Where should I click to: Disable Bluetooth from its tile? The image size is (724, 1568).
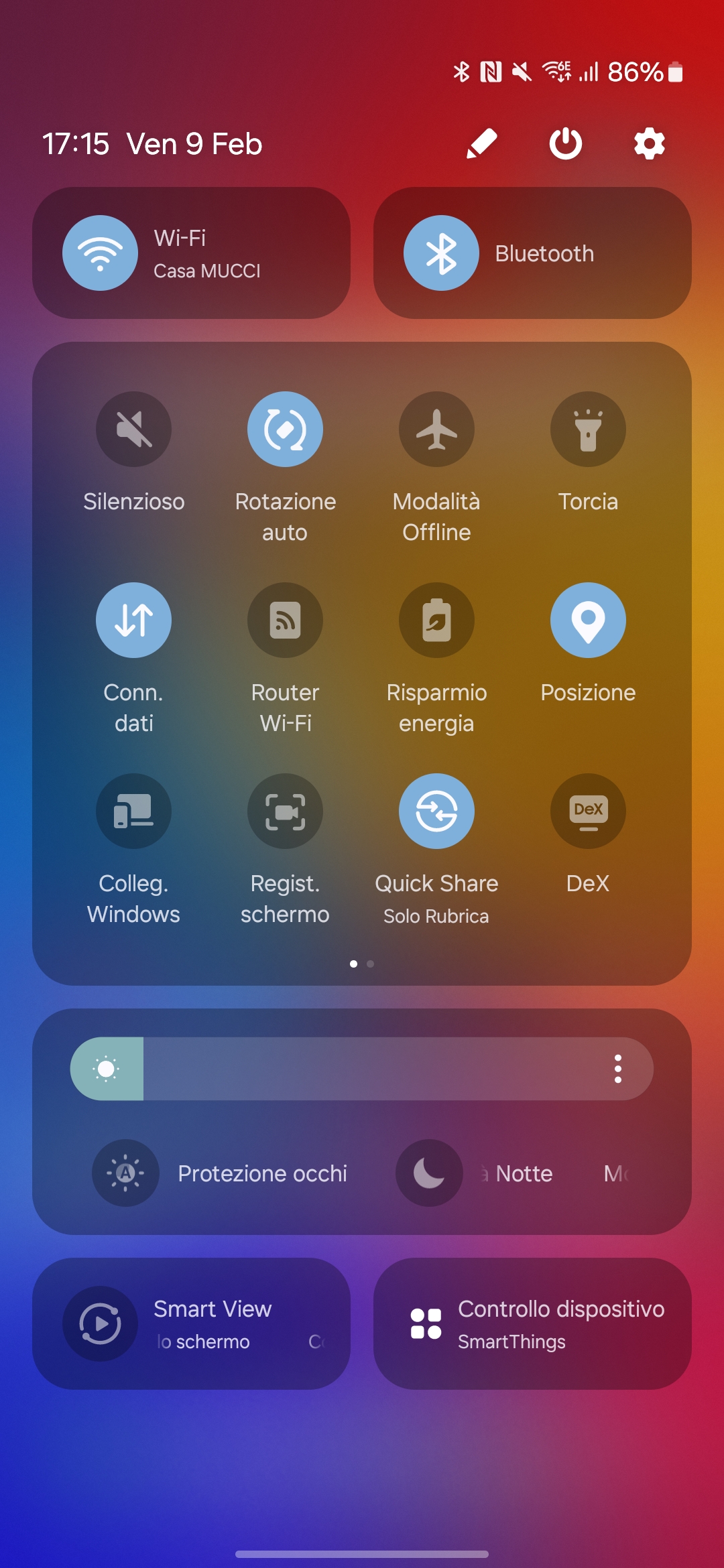tap(441, 253)
